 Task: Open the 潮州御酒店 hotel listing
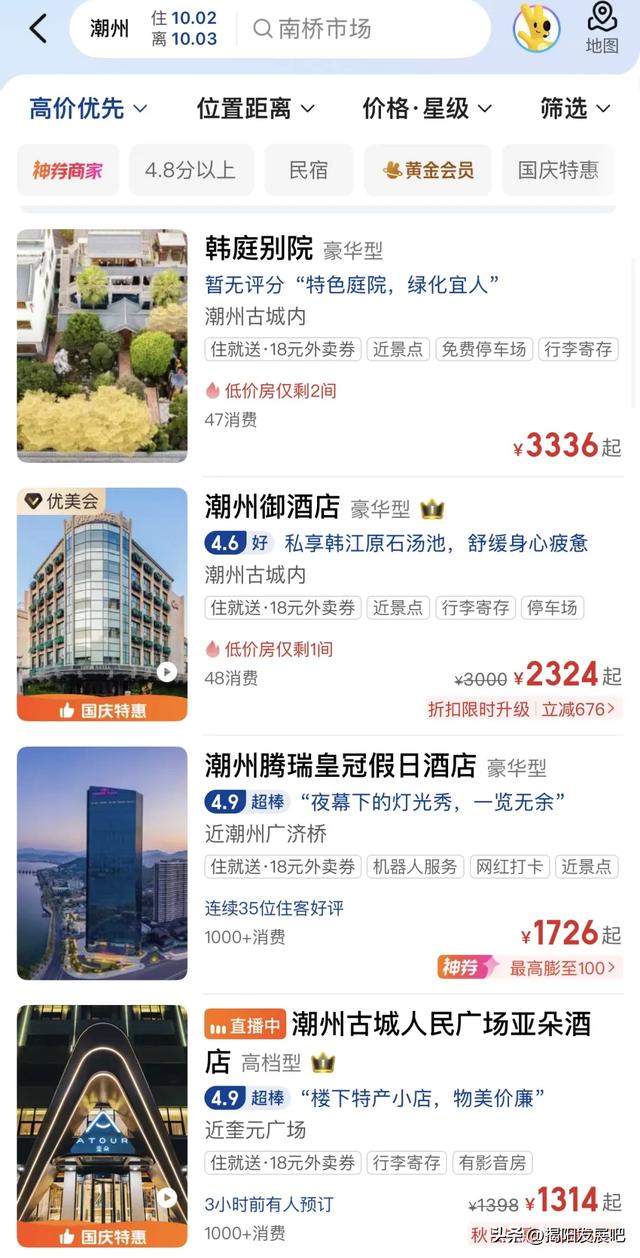(272, 507)
